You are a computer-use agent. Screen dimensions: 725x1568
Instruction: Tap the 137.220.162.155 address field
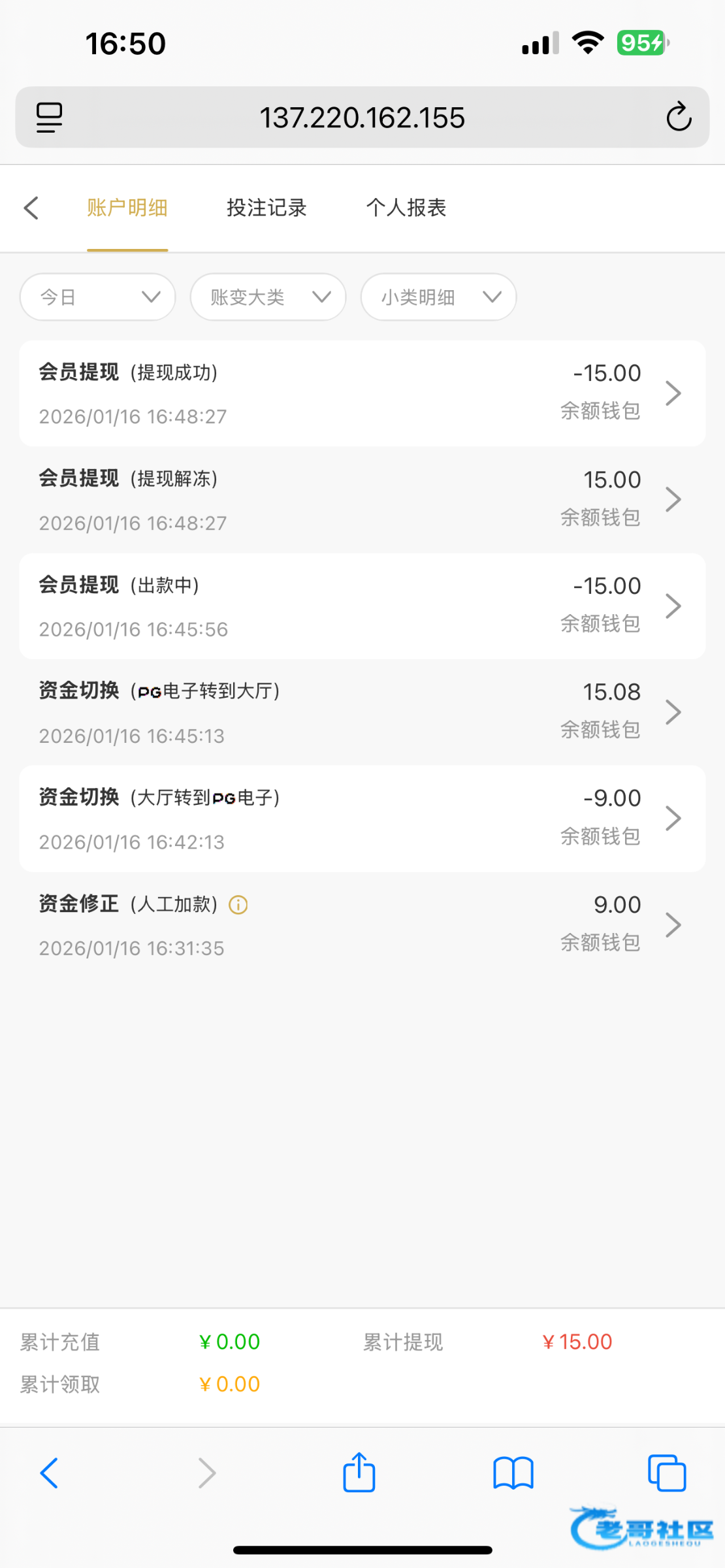point(362,118)
